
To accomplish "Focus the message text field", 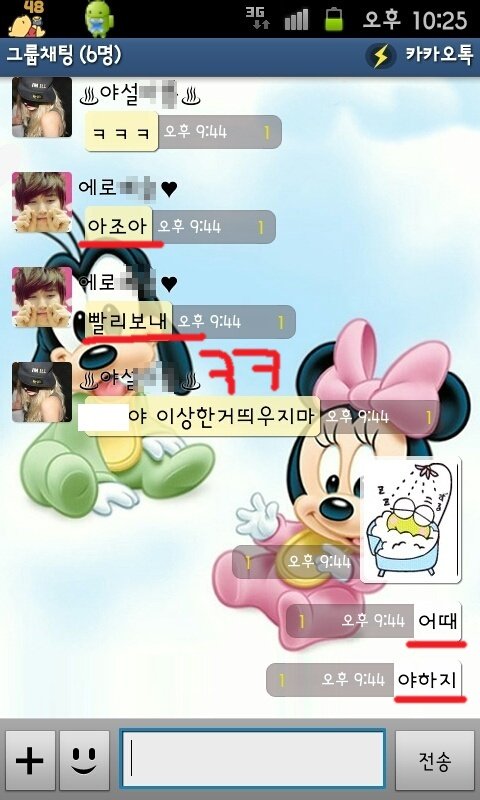I will point(253,759).
